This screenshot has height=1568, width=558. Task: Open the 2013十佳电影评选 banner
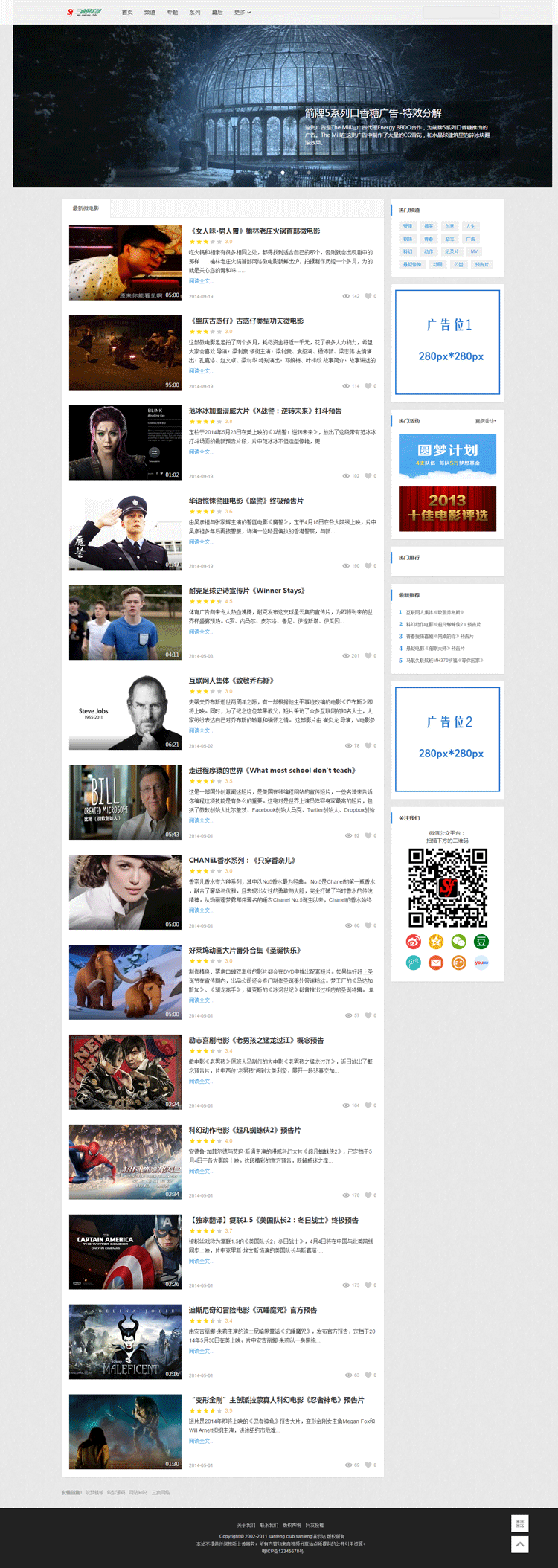click(447, 509)
